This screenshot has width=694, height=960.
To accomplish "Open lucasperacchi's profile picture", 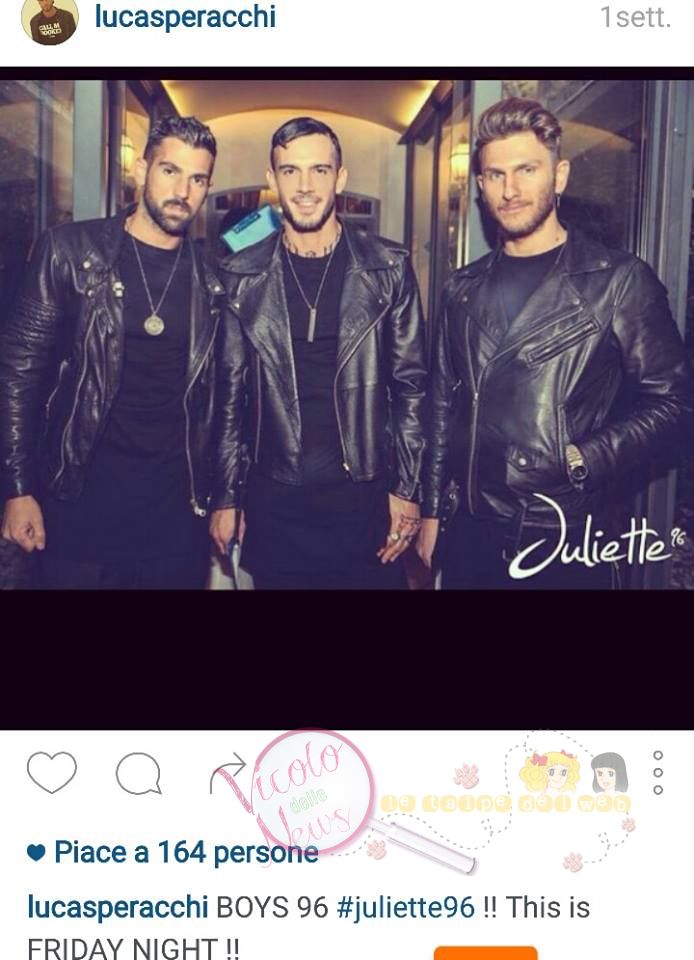I will coord(49,22).
